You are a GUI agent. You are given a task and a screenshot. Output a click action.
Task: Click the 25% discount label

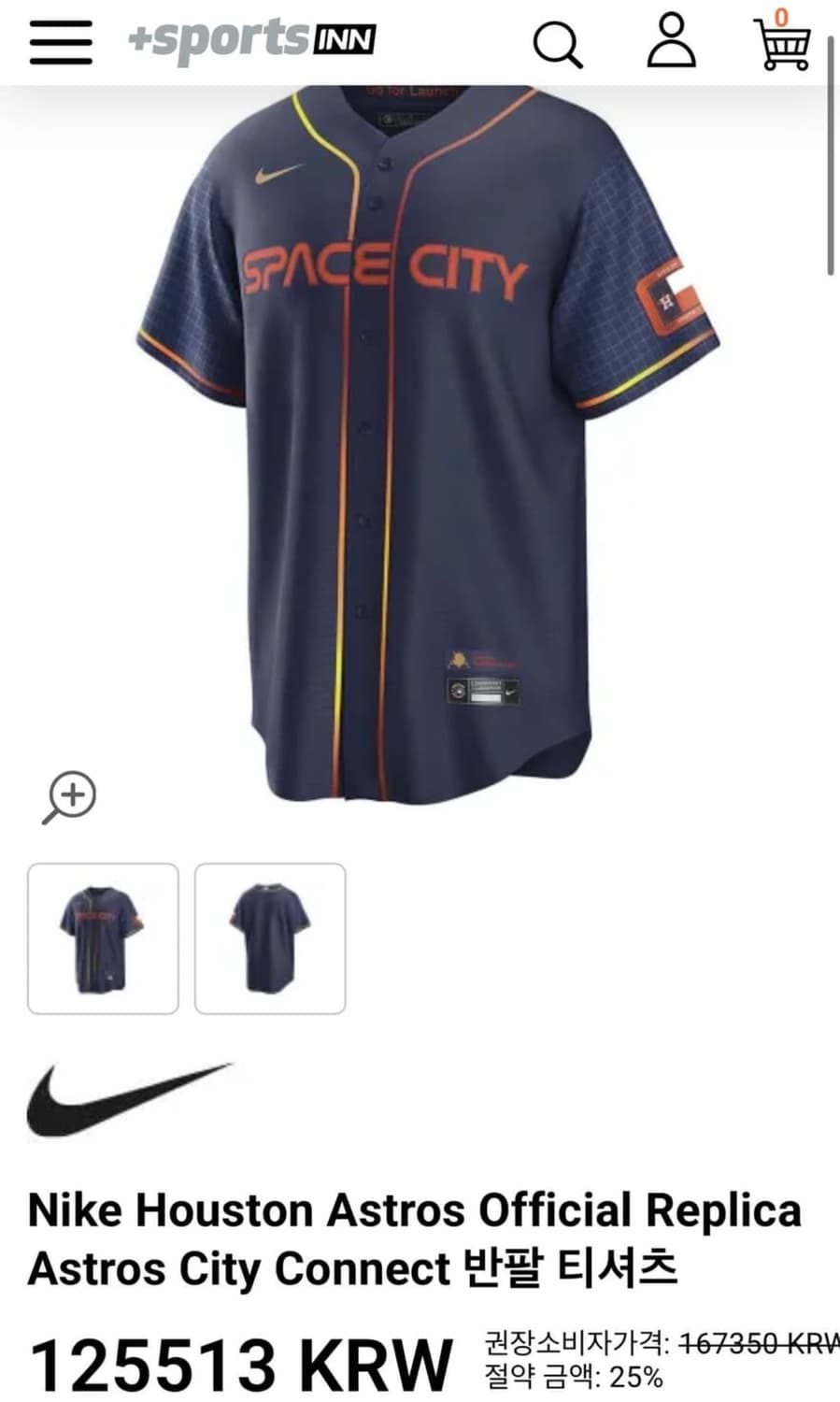[638, 1377]
